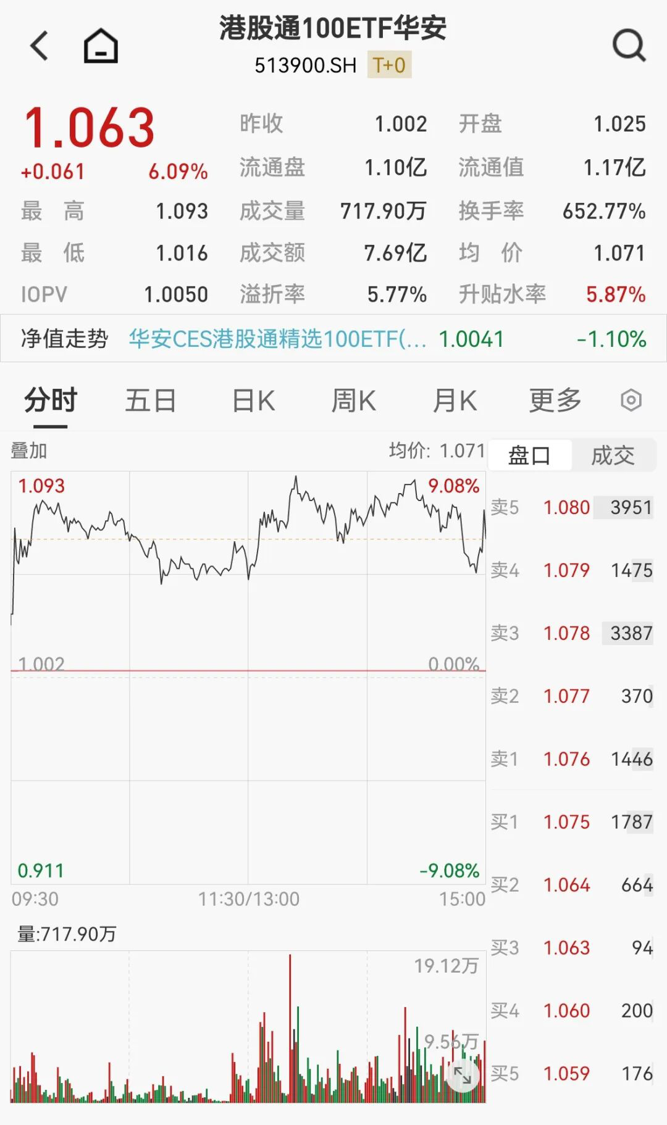
Task: Show the 月K chart tab
Action: tap(454, 401)
